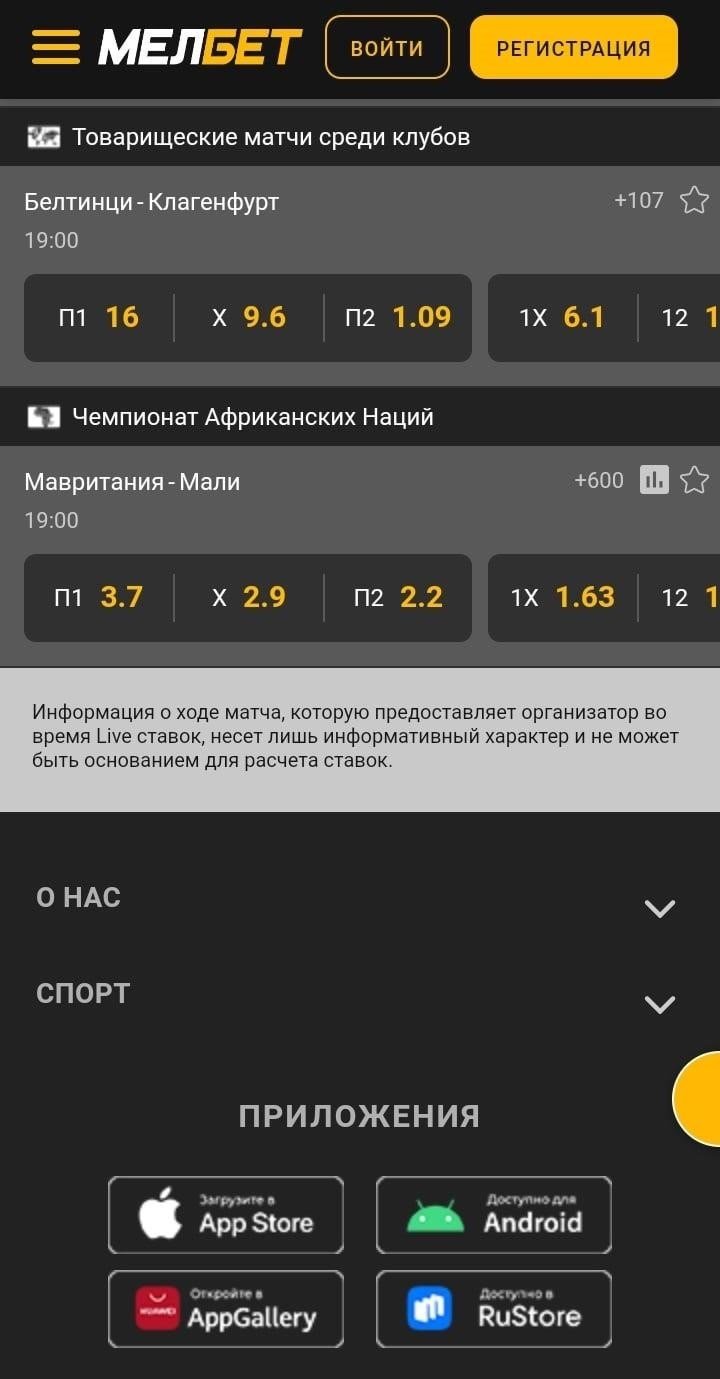Favorite the Белтинци - Клагенфурт match
The width and height of the screenshot is (720, 1379).
coord(694,201)
